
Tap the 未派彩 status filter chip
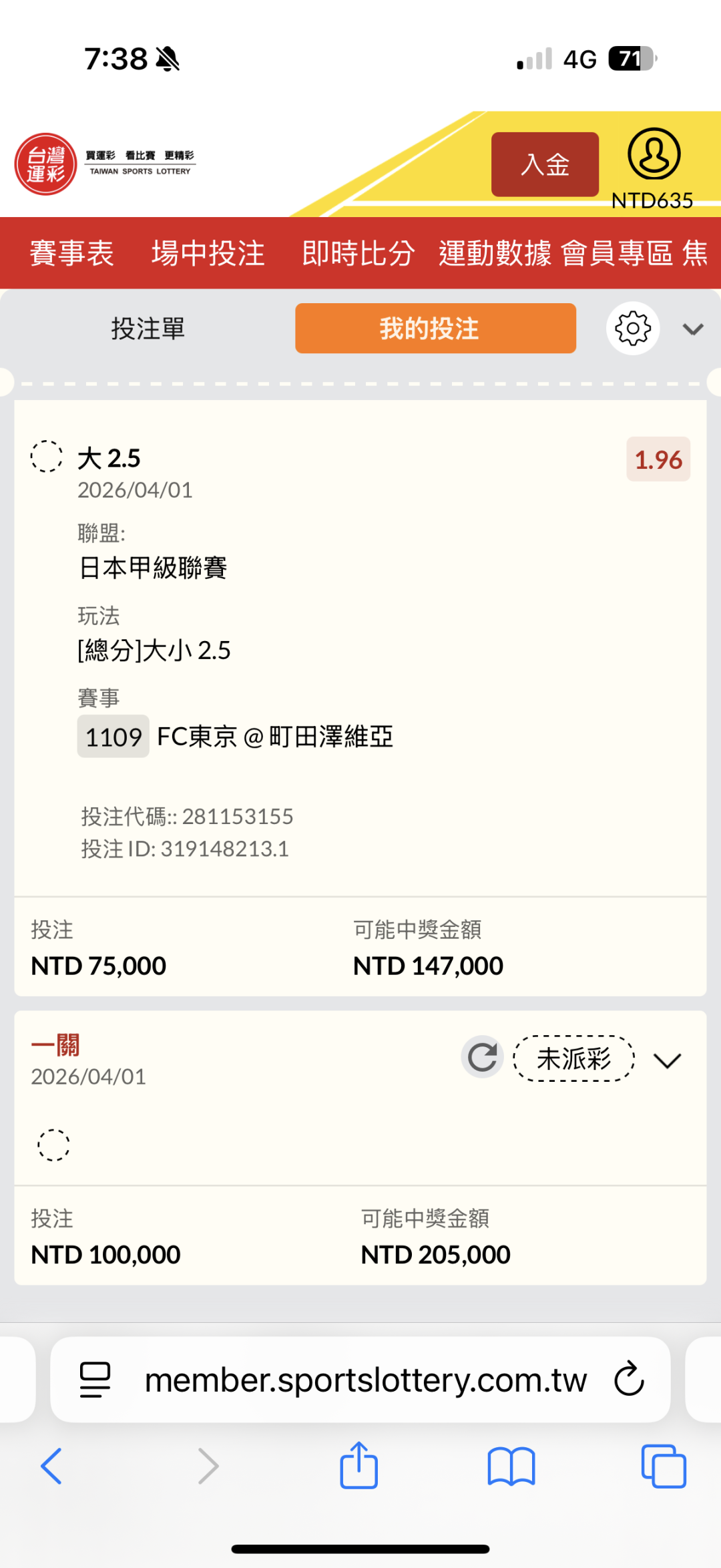coord(573,1058)
